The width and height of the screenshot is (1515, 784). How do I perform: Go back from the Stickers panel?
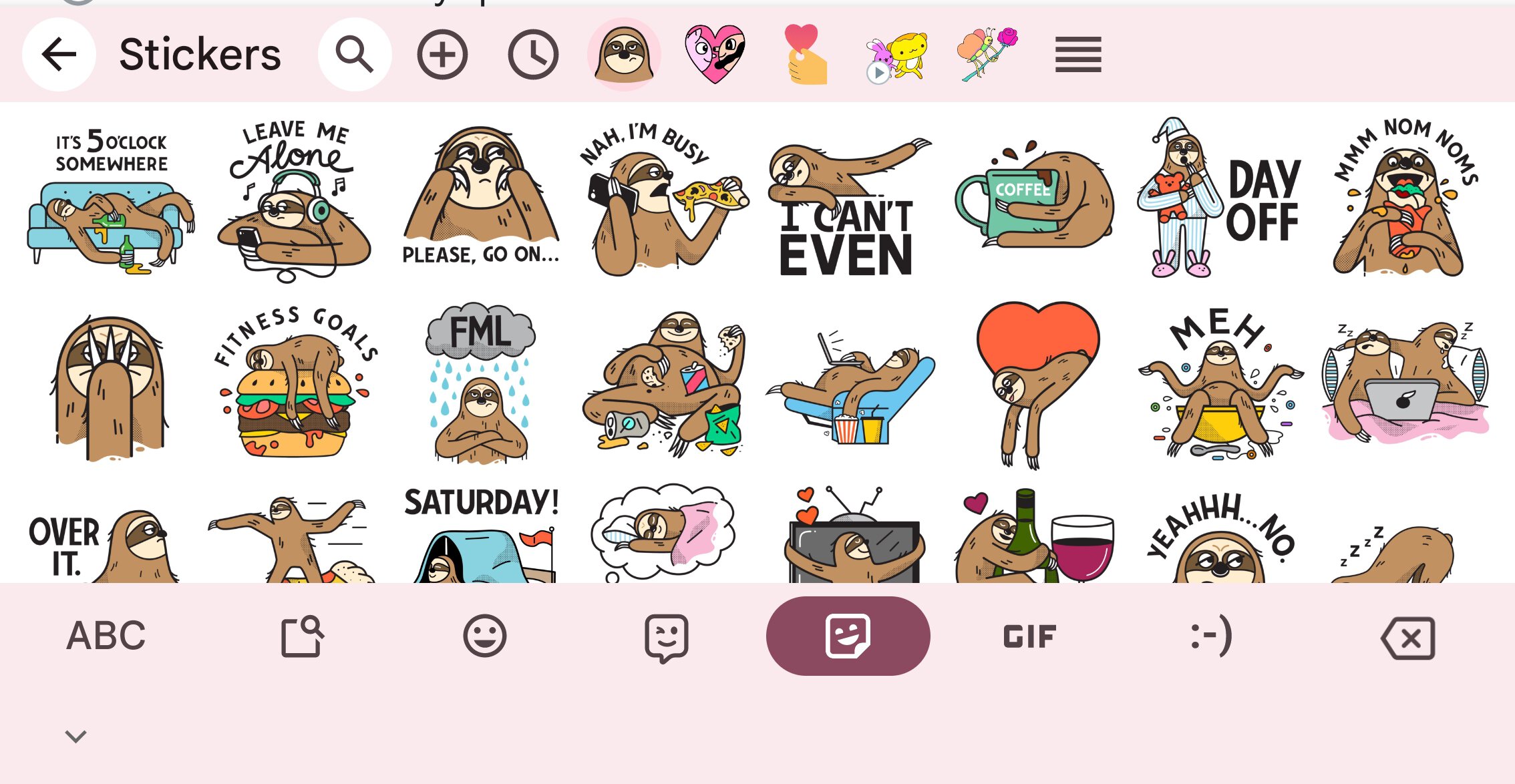tap(59, 55)
